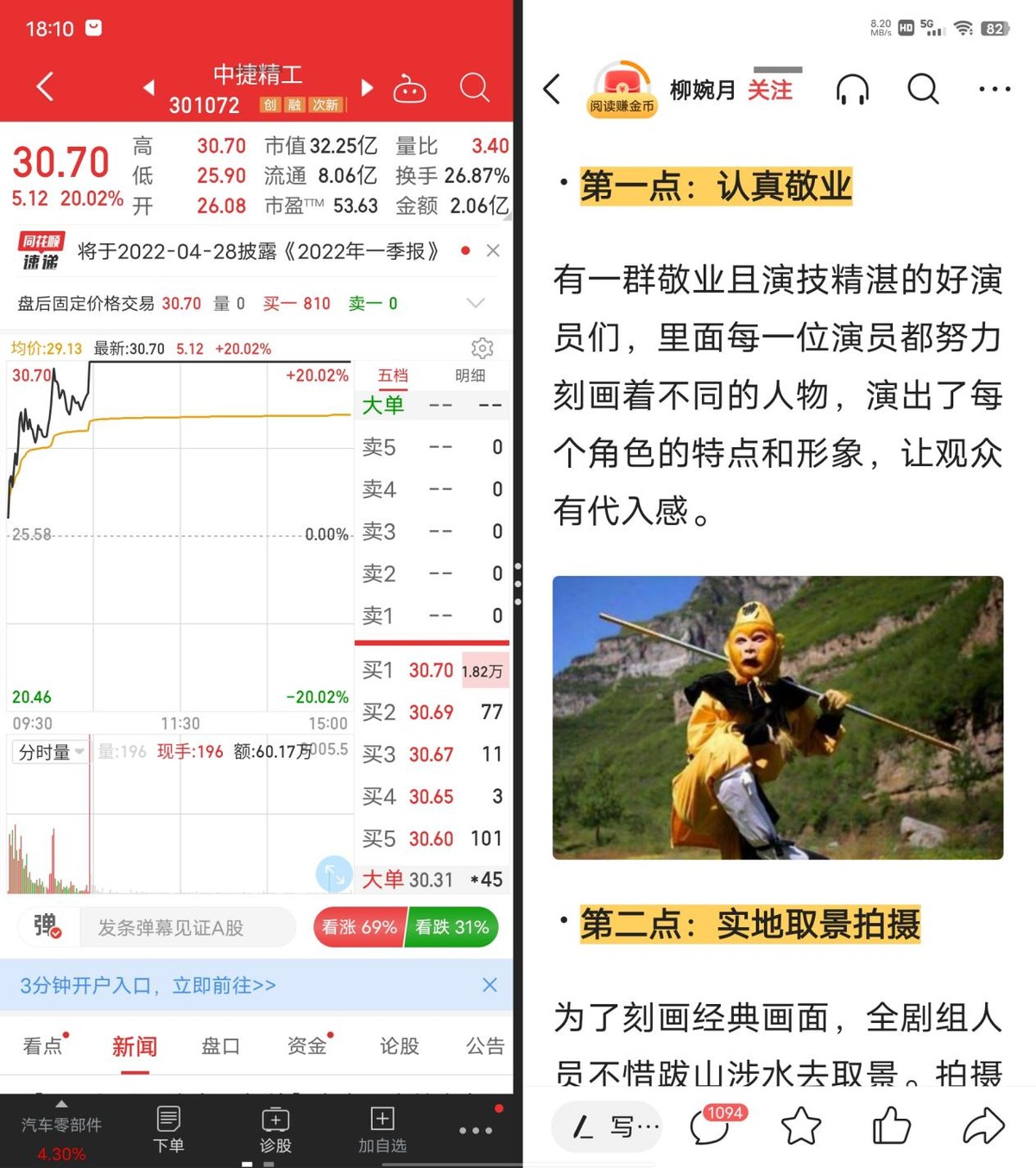
Task: Toggle the 弹 danmaku bullet-comment switch
Action: 47,926
